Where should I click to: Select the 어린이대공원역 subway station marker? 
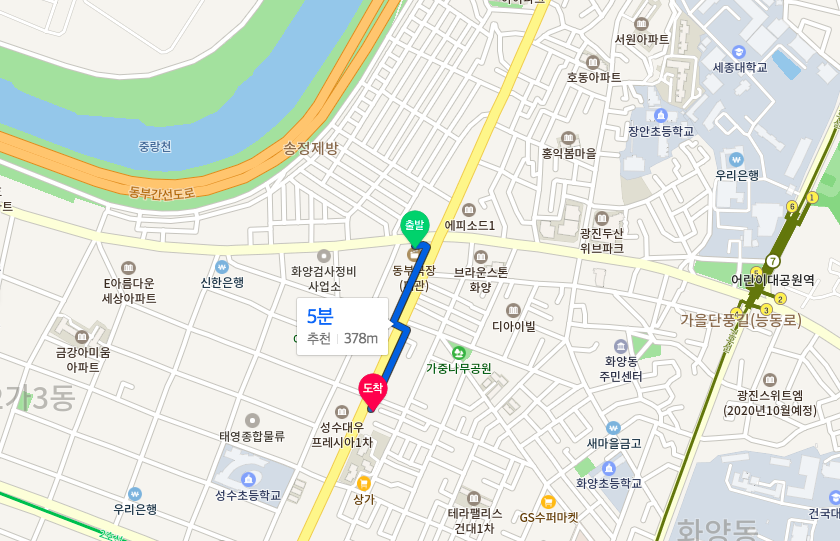[773, 262]
